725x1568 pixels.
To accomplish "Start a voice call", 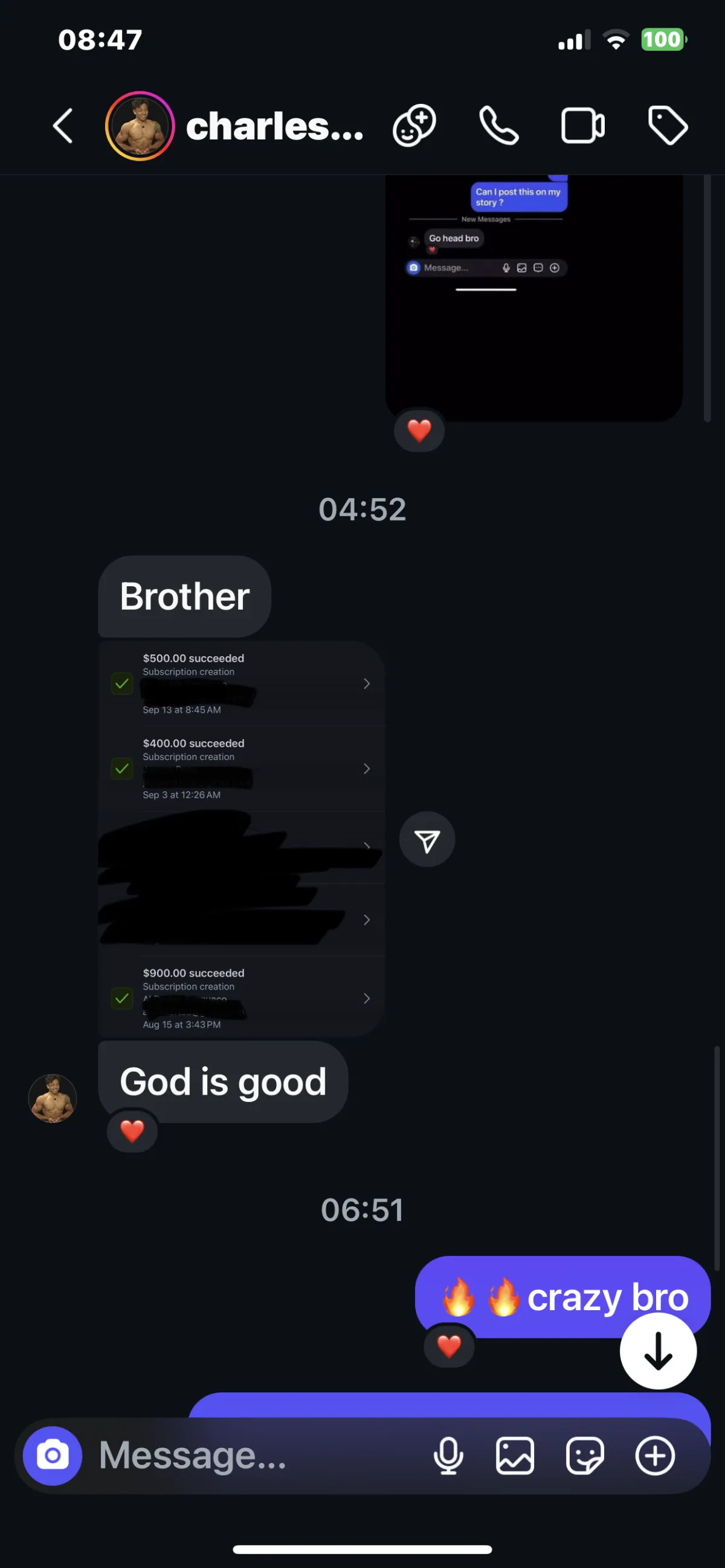I will 498,126.
